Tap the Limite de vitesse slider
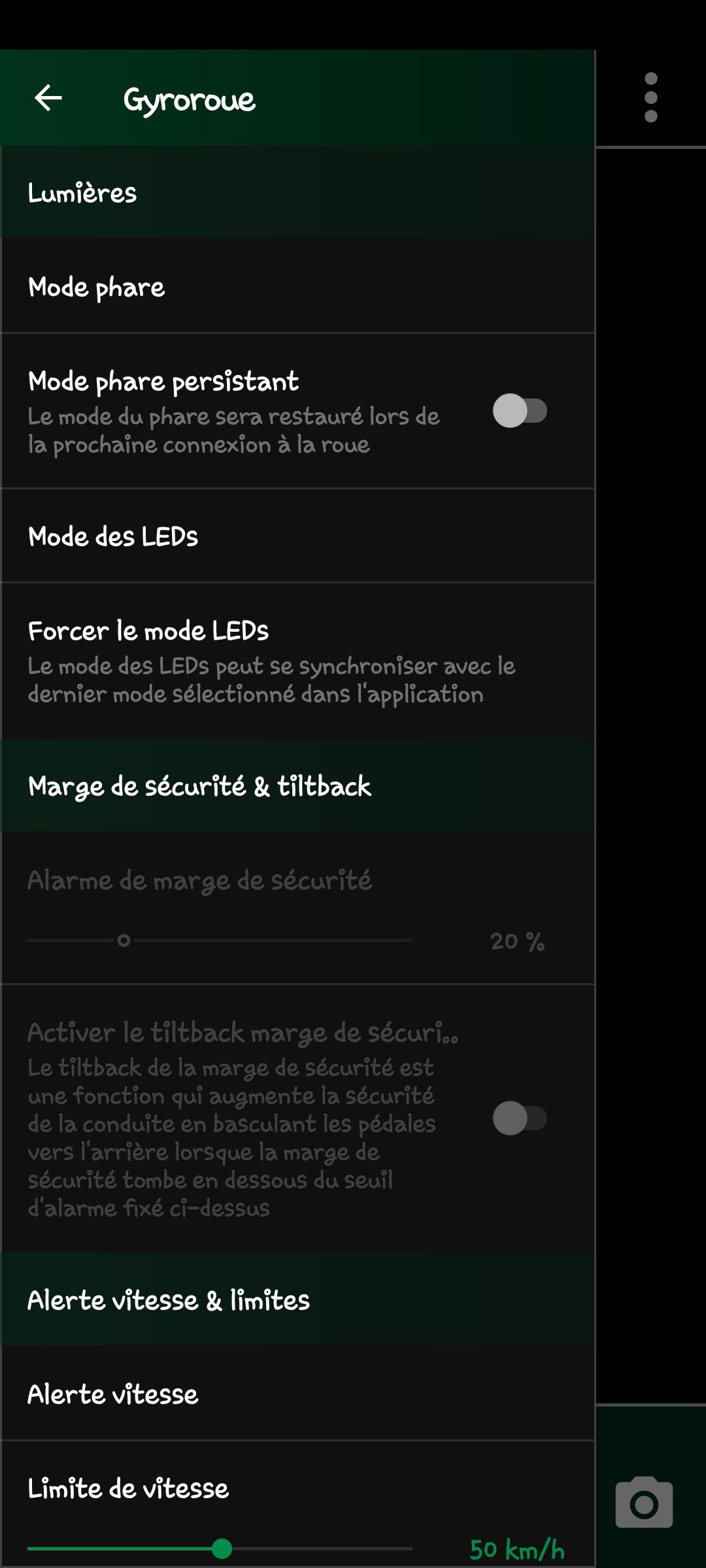Screen dimensions: 706x1568 point(220,1548)
